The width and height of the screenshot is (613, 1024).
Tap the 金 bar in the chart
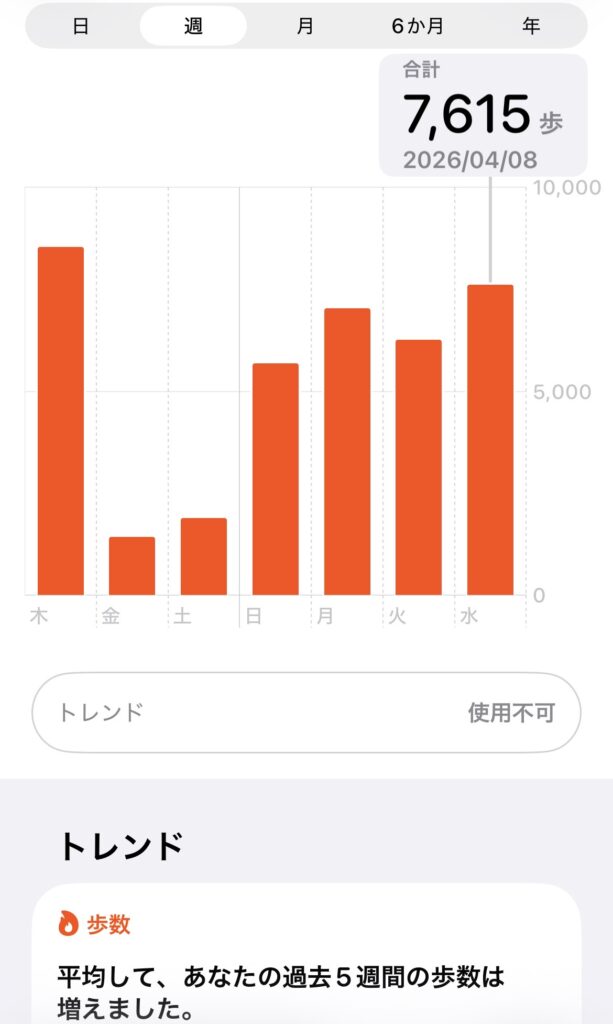(x=132, y=566)
